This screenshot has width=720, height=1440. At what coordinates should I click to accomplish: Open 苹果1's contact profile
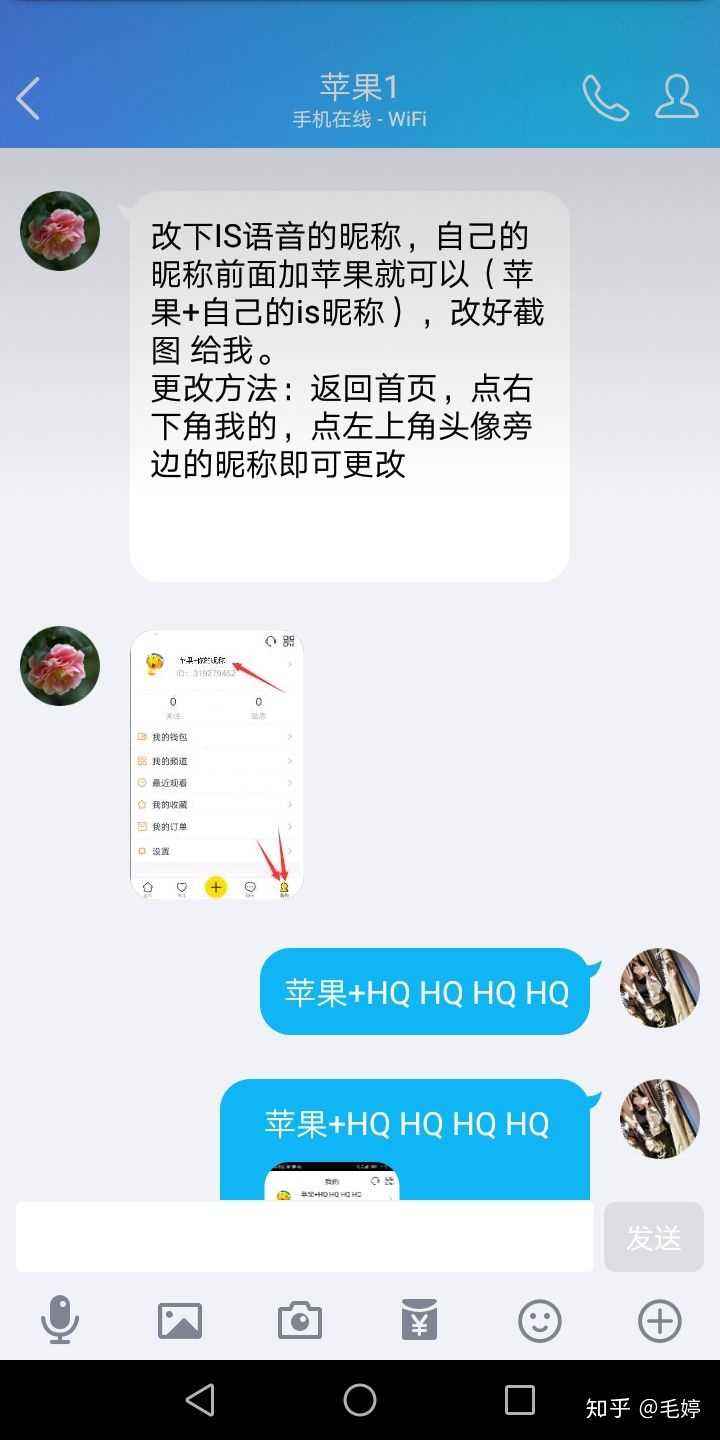pyautogui.click(x=677, y=97)
